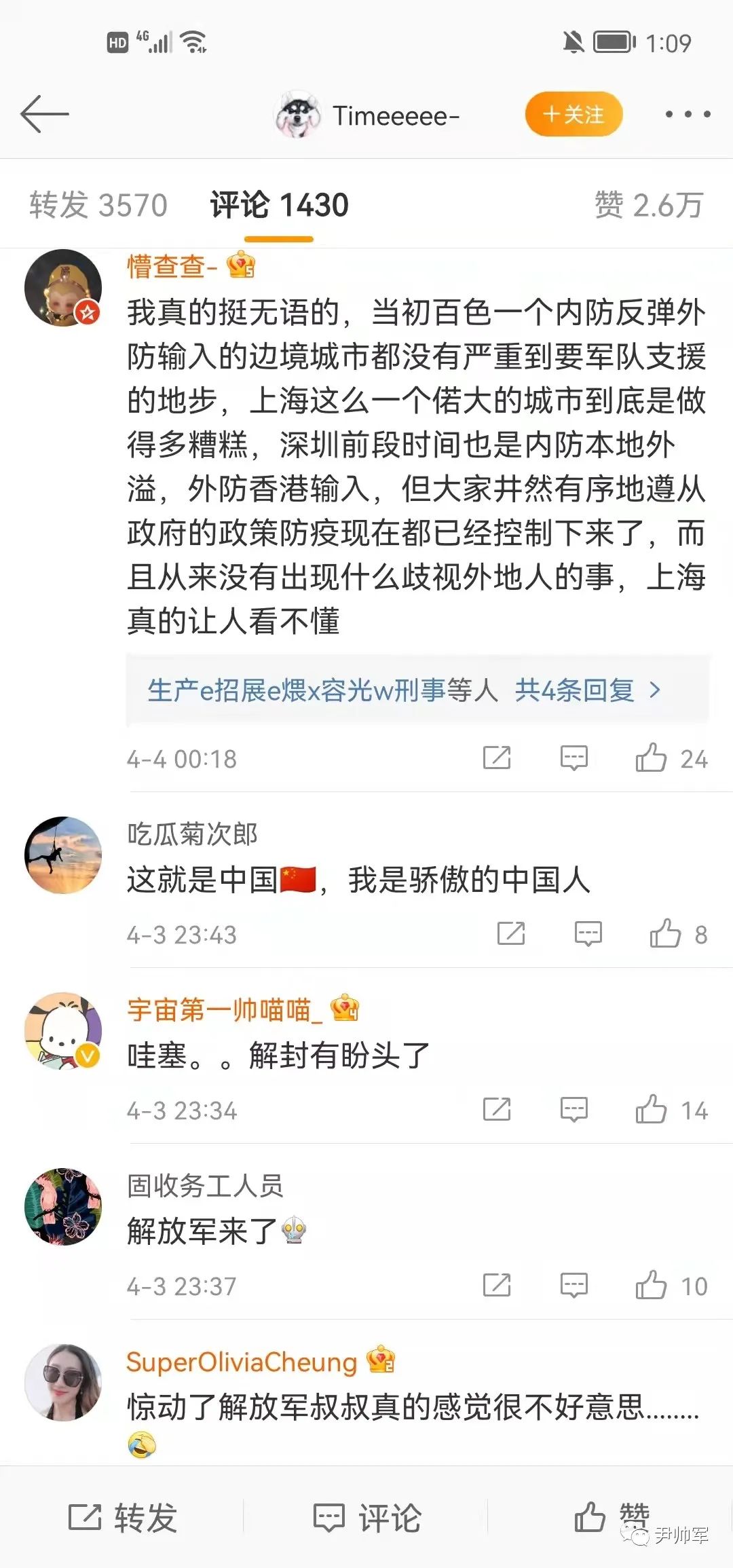Write a comment via bottom 评论 button
This screenshot has height=1568, width=733.
(366, 1518)
